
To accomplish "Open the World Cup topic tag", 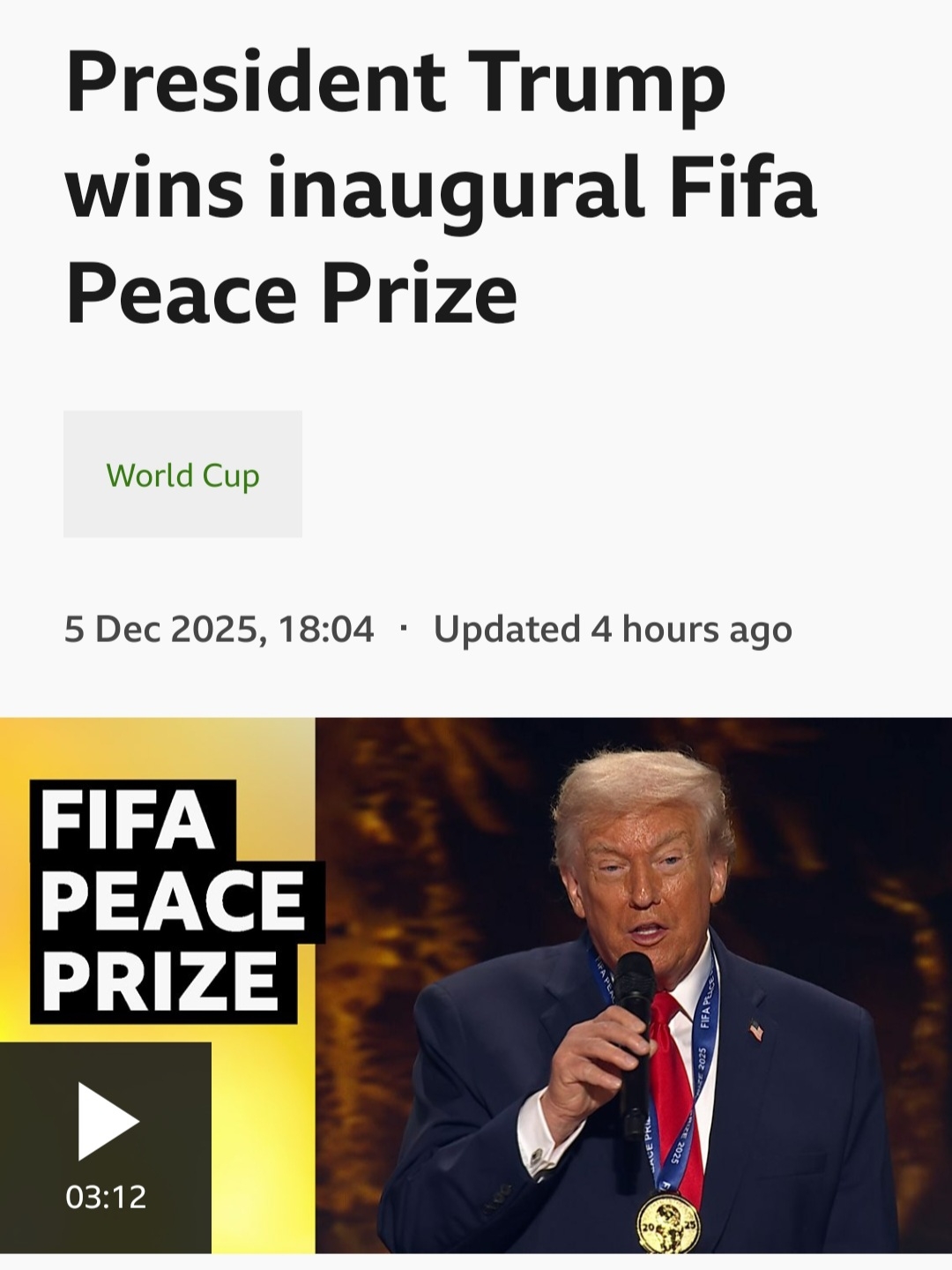I will 182,474.
